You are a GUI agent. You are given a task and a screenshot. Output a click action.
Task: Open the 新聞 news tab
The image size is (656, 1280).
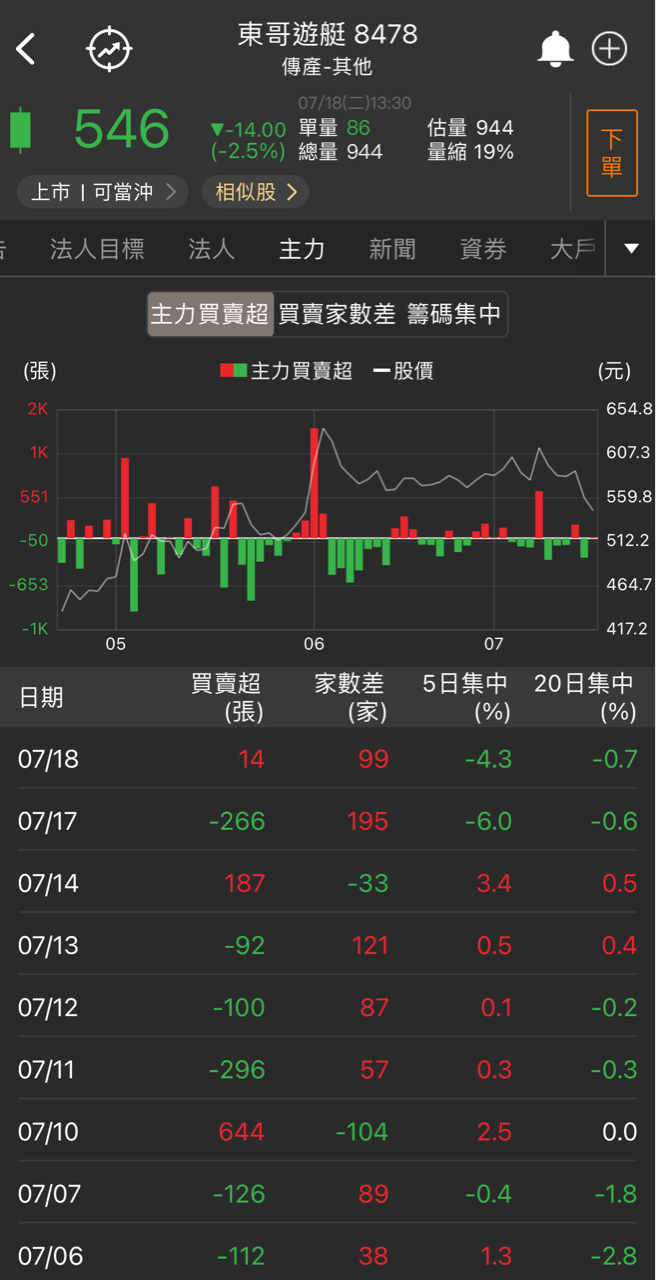(x=392, y=249)
